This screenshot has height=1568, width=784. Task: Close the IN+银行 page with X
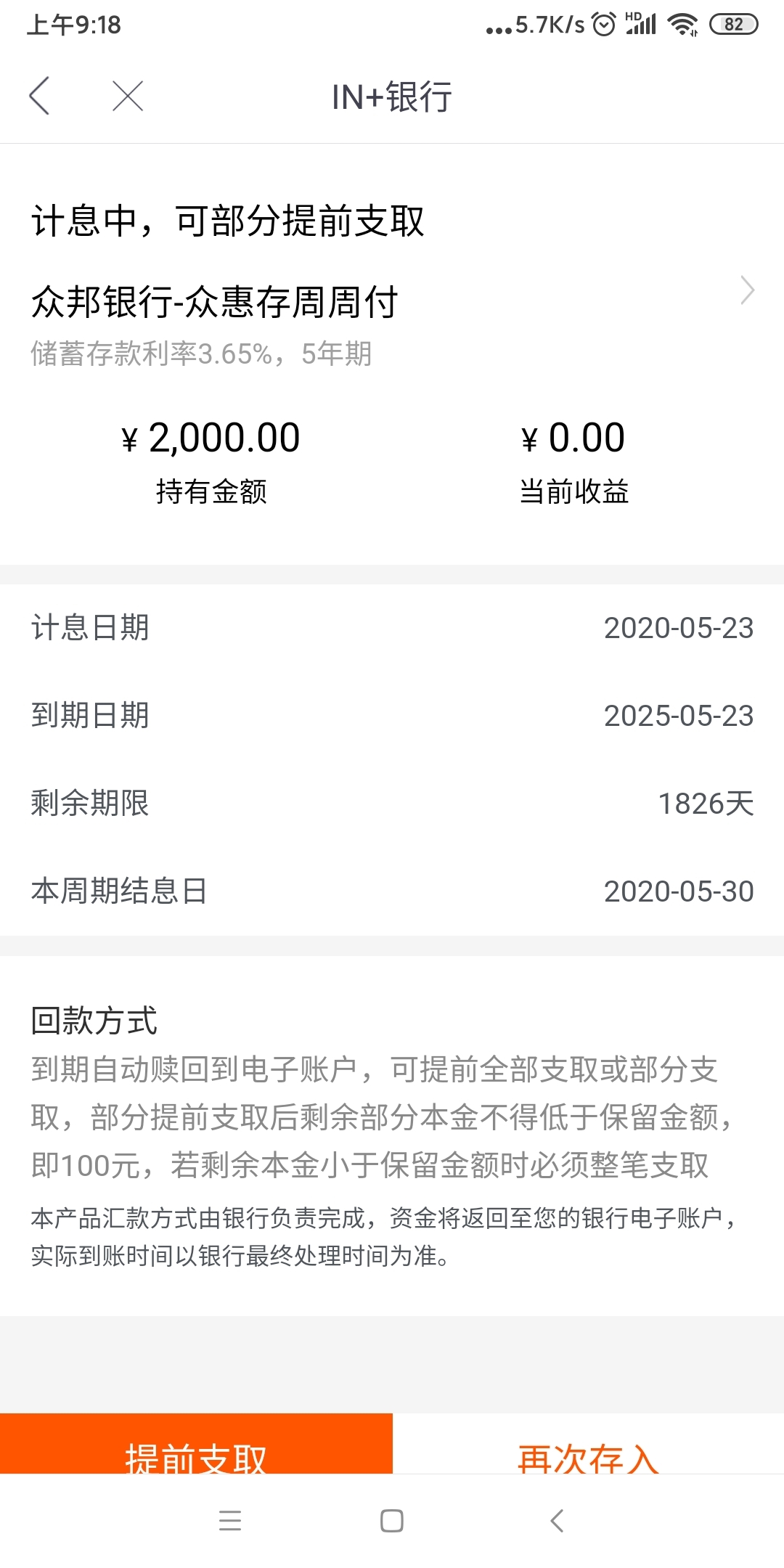click(128, 96)
